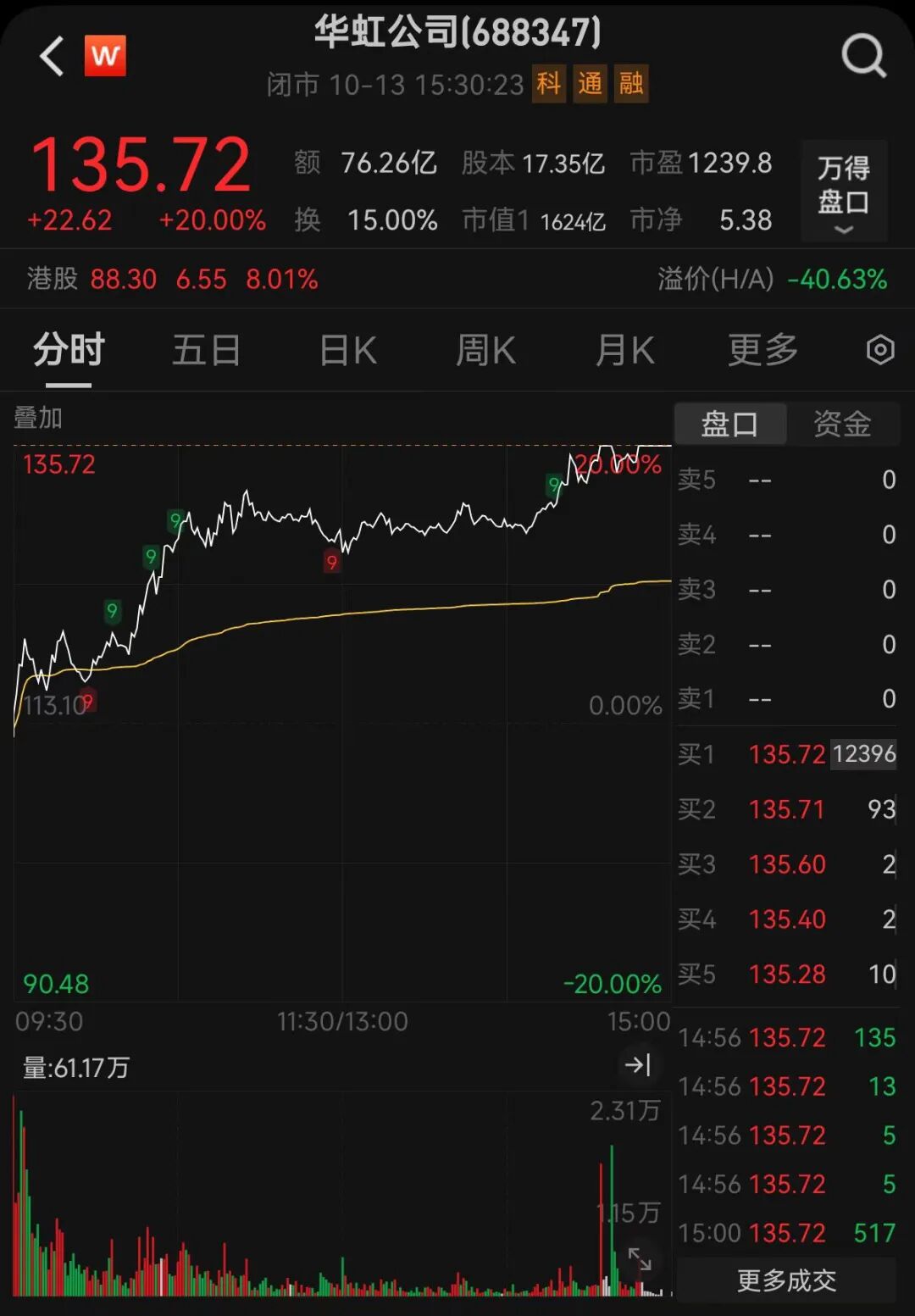Viewport: 915px width, 1316px height.
Task: Tap the red W logo icon
Action: [x=105, y=56]
